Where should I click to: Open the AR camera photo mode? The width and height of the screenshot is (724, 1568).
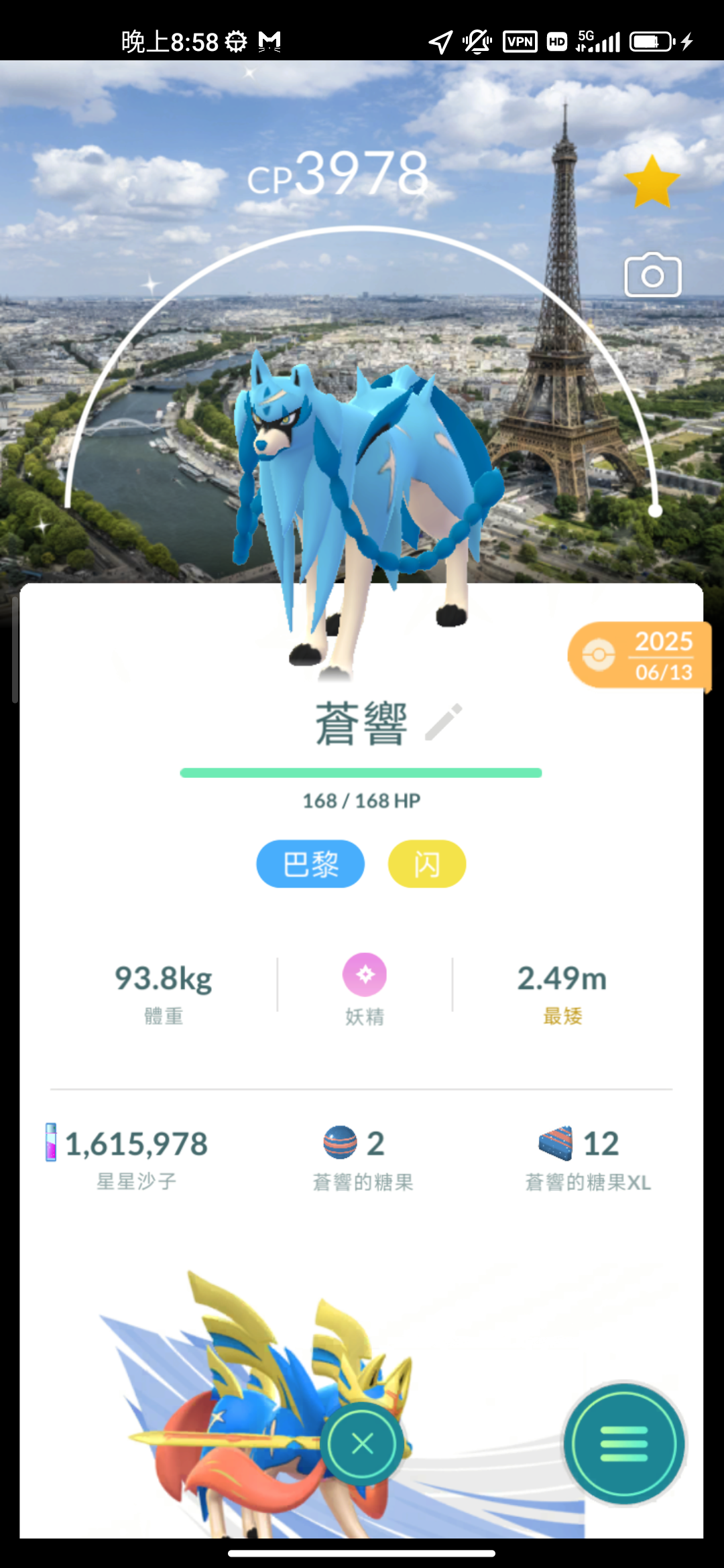pyautogui.click(x=653, y=275)
